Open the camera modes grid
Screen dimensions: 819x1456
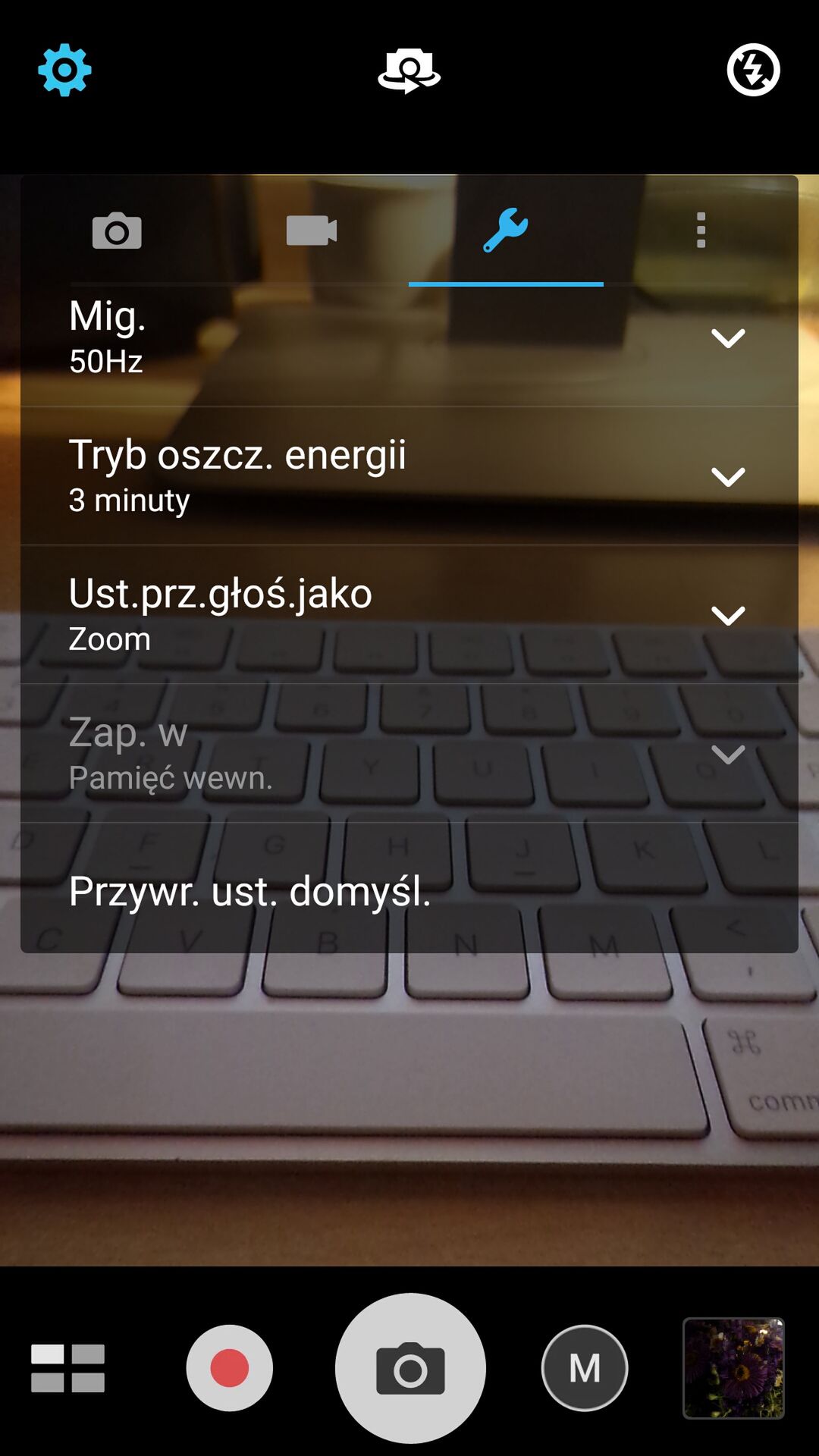coord(67,1368)
